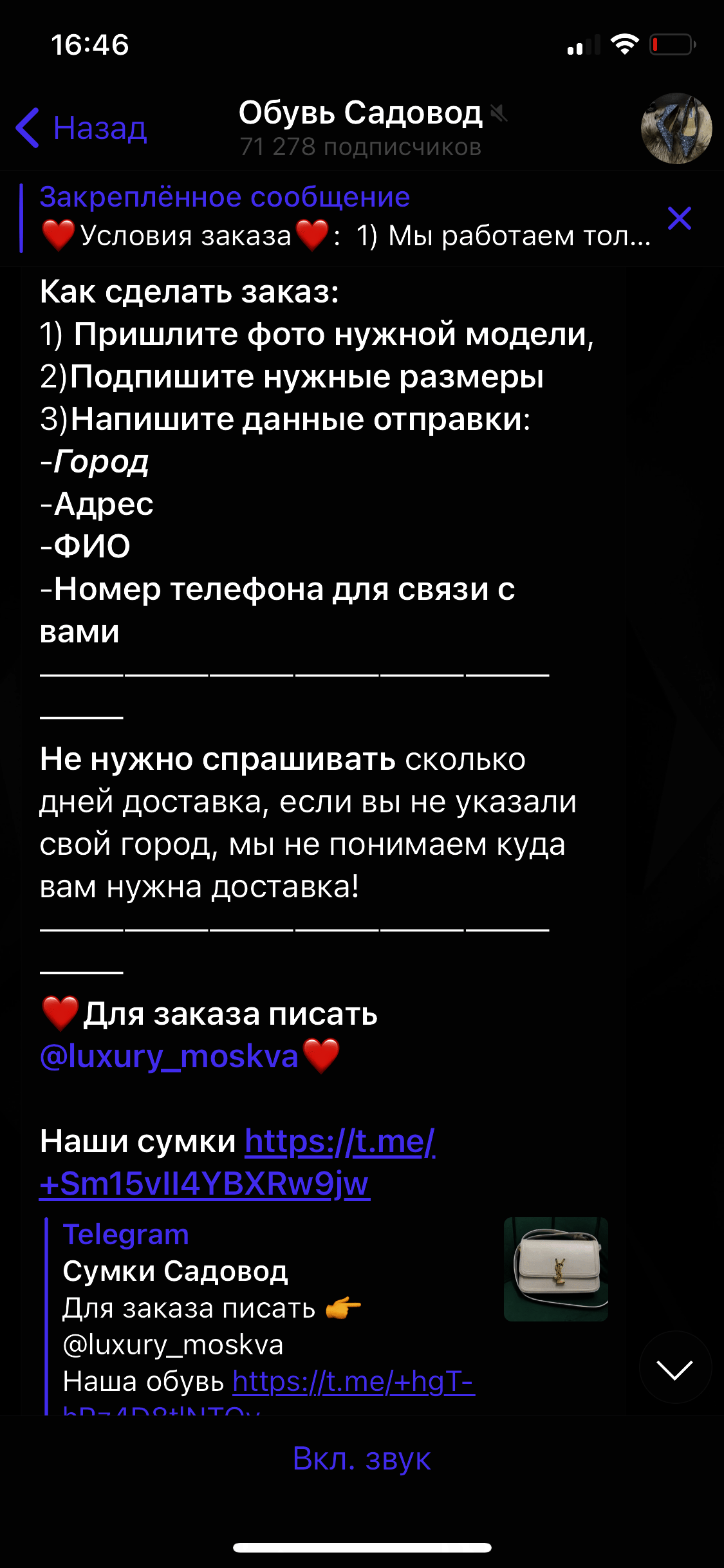The height and width of the screenshot is (1568, 724).
Task: Open the @luxury_moskva mention
Action: [x=169, y=1056]
